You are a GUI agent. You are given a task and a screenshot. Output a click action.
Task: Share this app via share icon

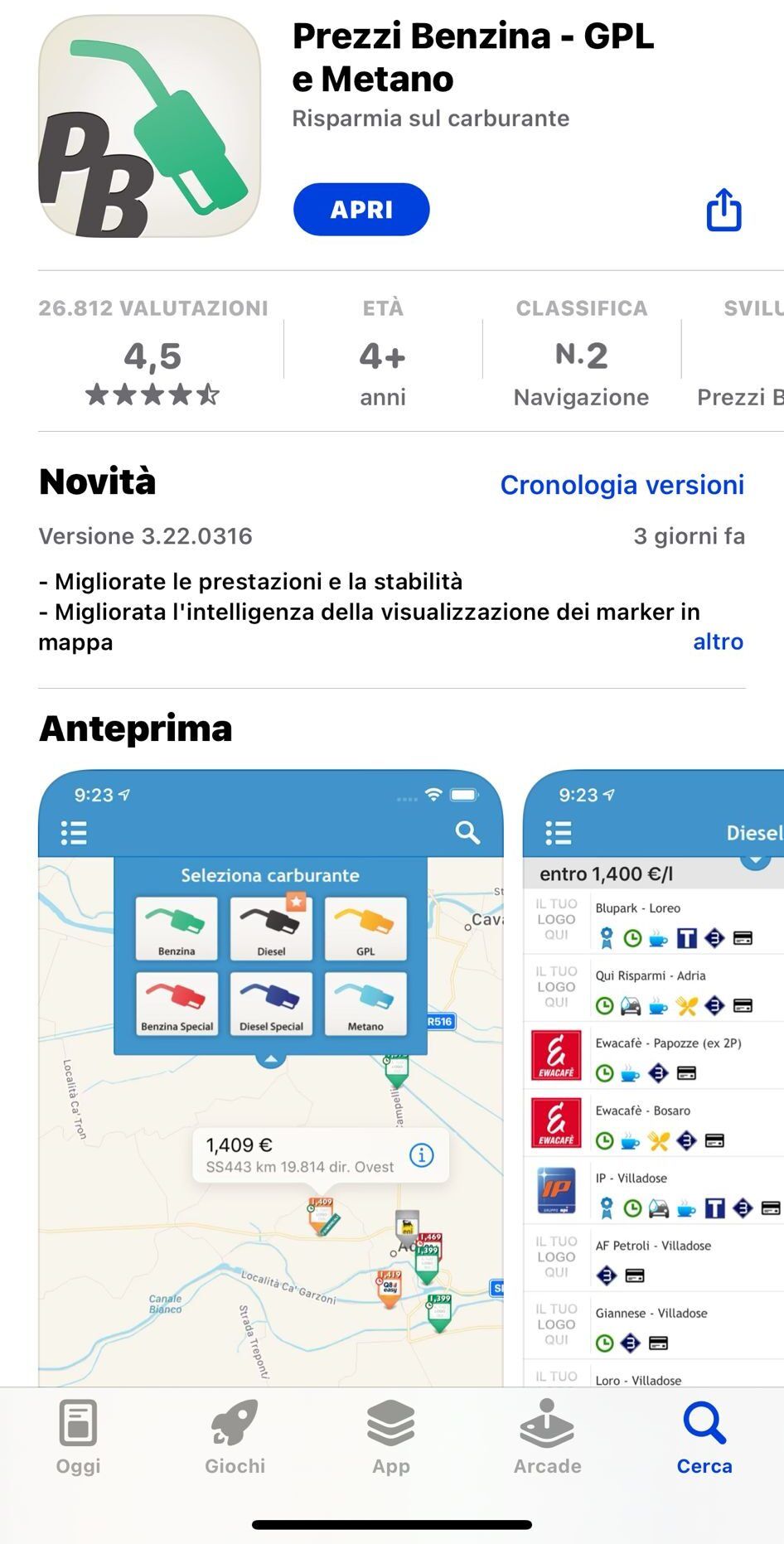[723, 210]
